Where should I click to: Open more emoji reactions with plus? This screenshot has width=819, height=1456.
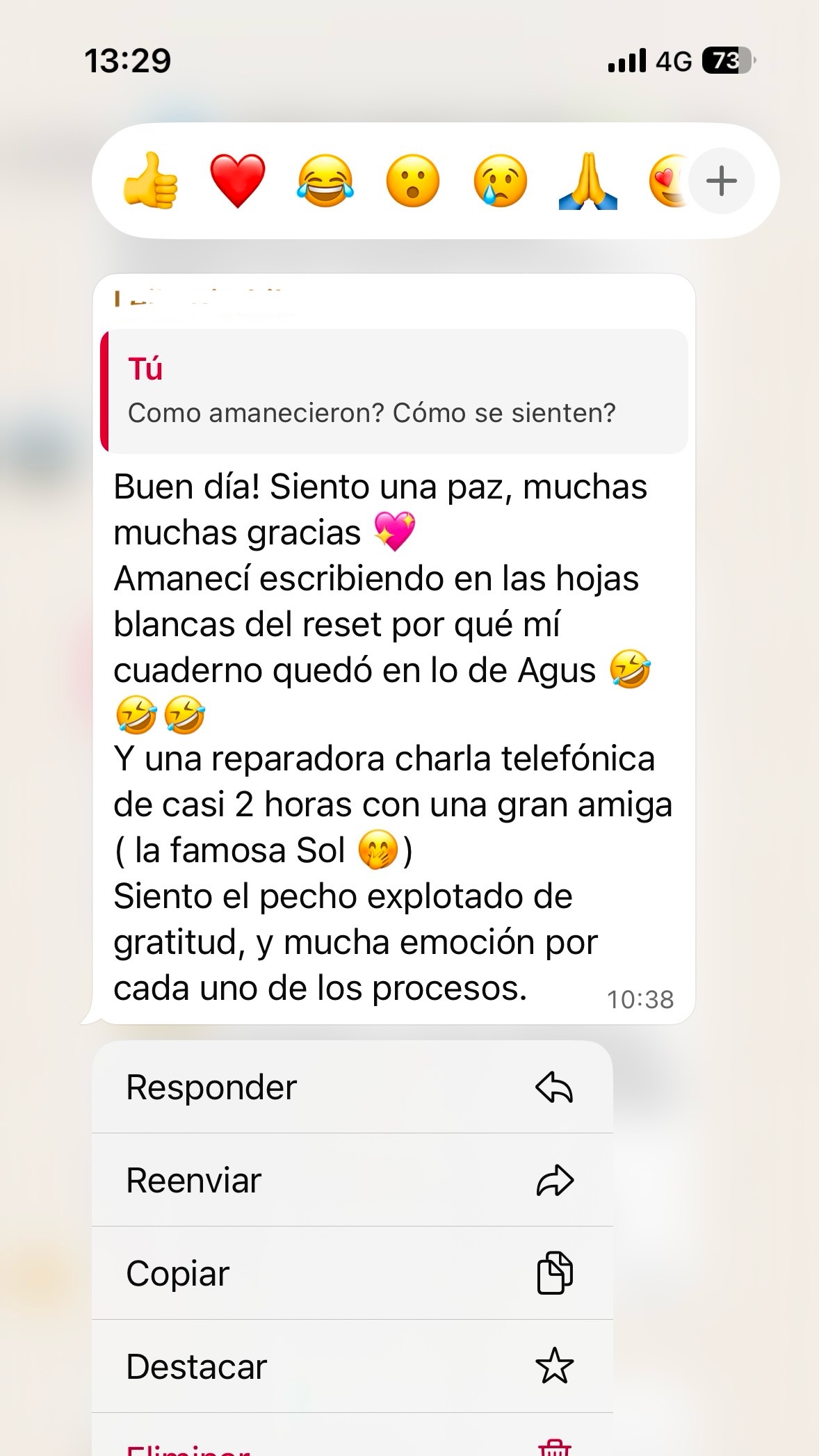[722, 181]
